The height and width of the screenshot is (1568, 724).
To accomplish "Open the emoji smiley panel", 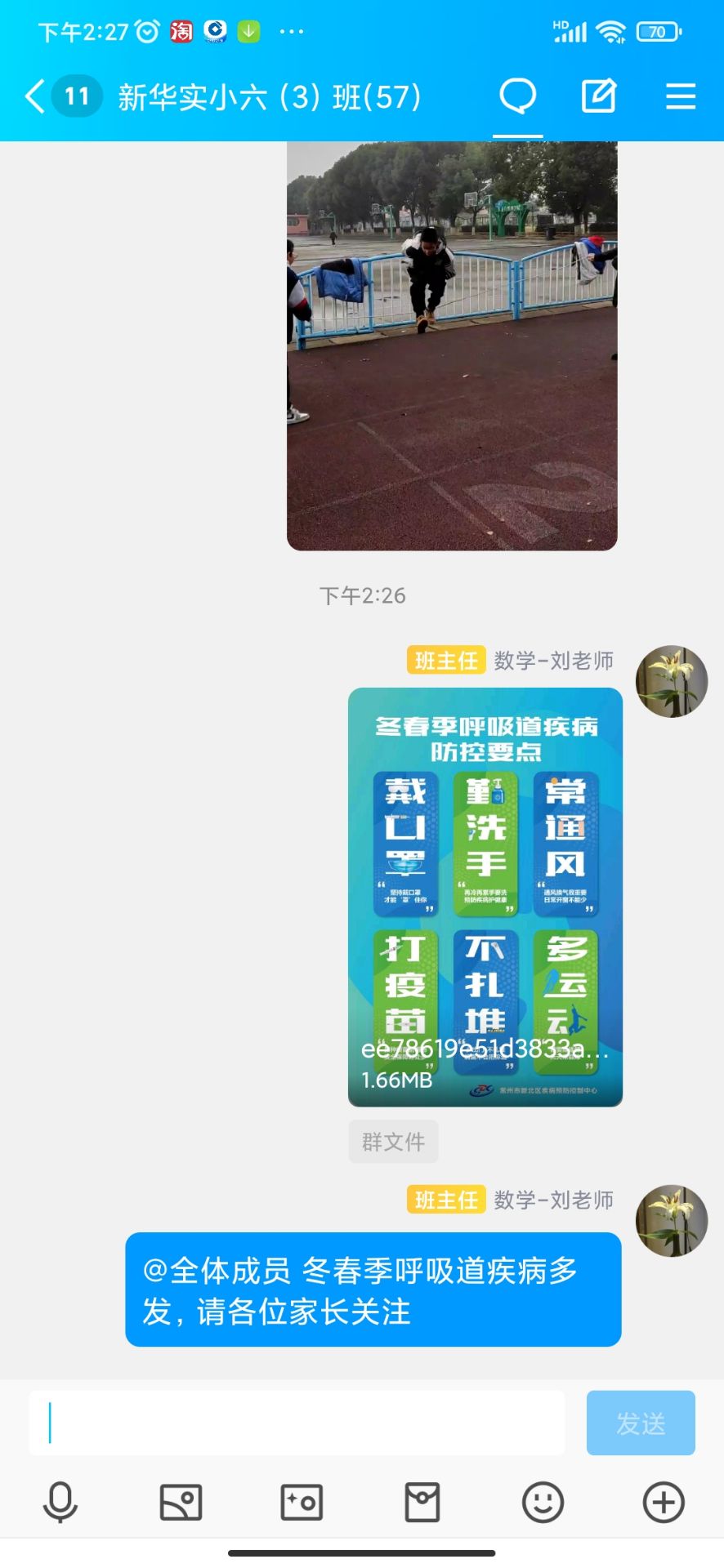I will (543, 1502).
